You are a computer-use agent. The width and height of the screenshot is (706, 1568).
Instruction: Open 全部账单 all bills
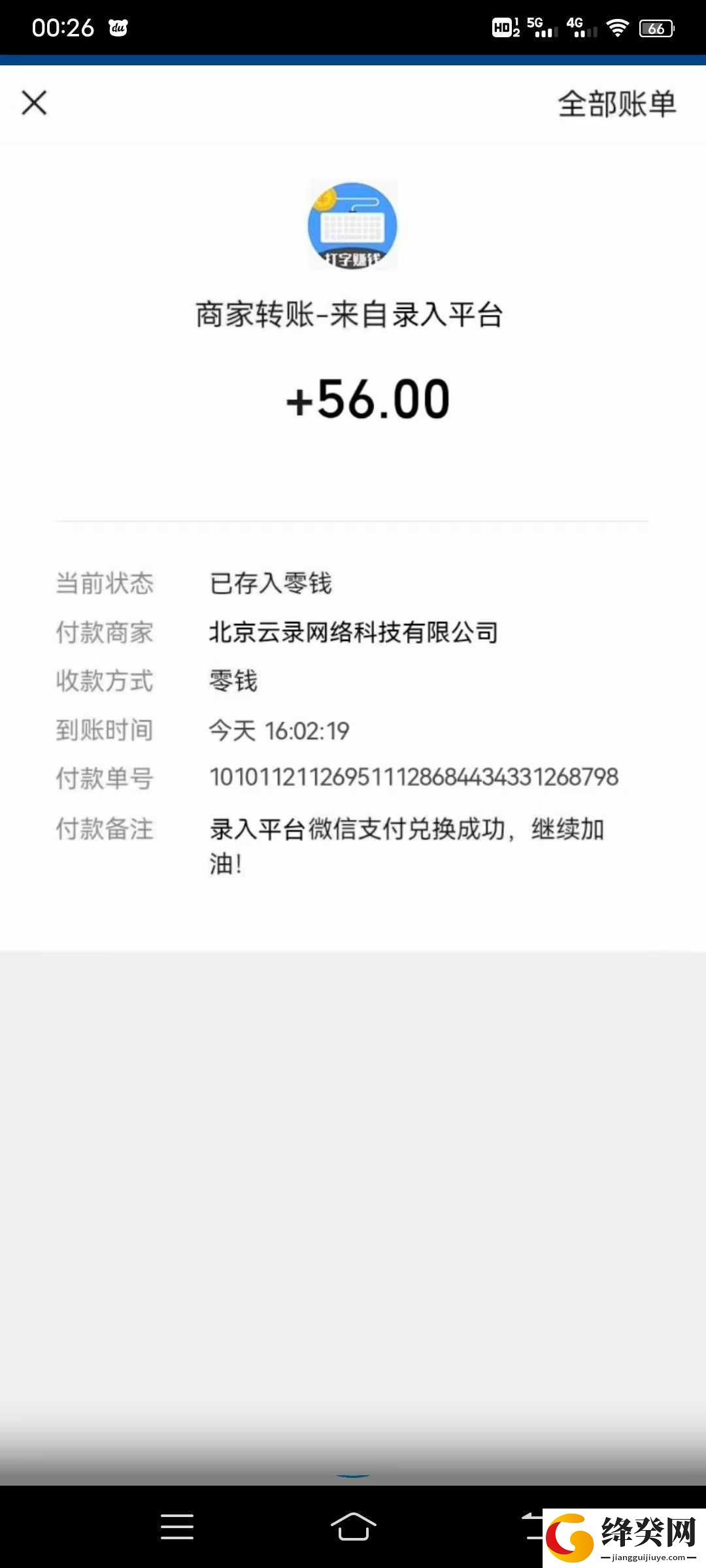[616, 104]
